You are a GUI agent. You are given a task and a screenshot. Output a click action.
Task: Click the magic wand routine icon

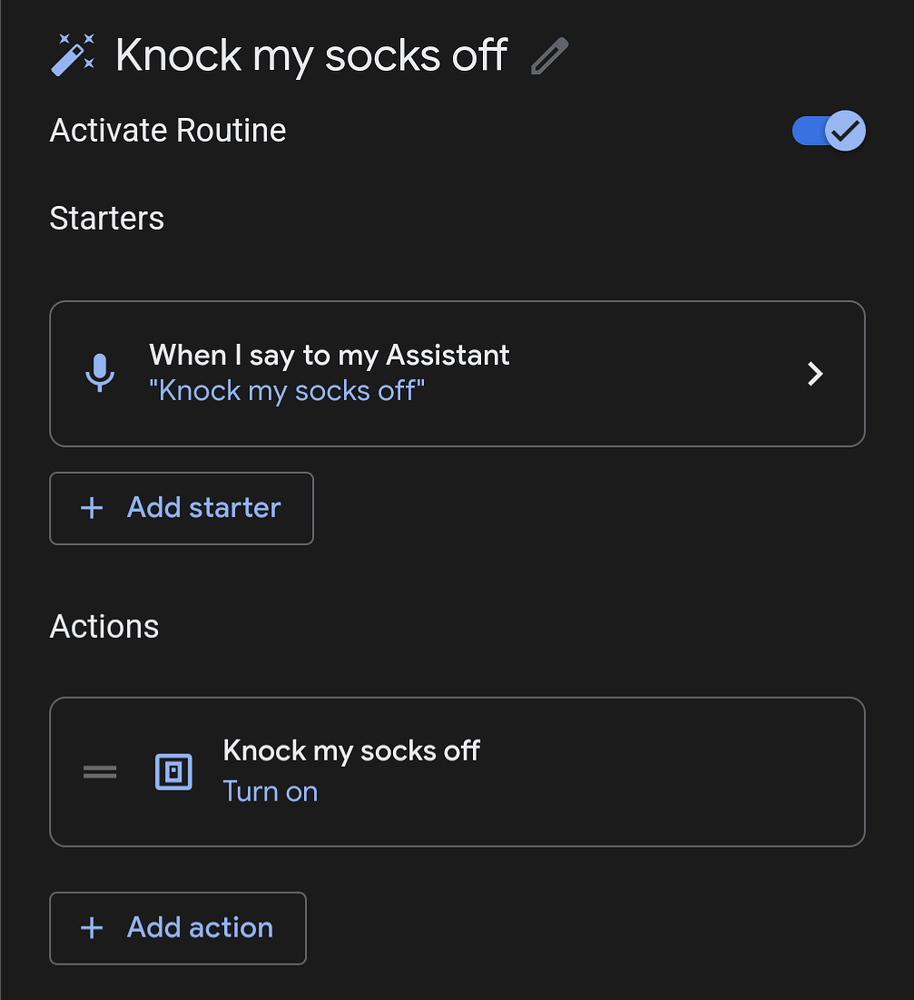point(72,55)
